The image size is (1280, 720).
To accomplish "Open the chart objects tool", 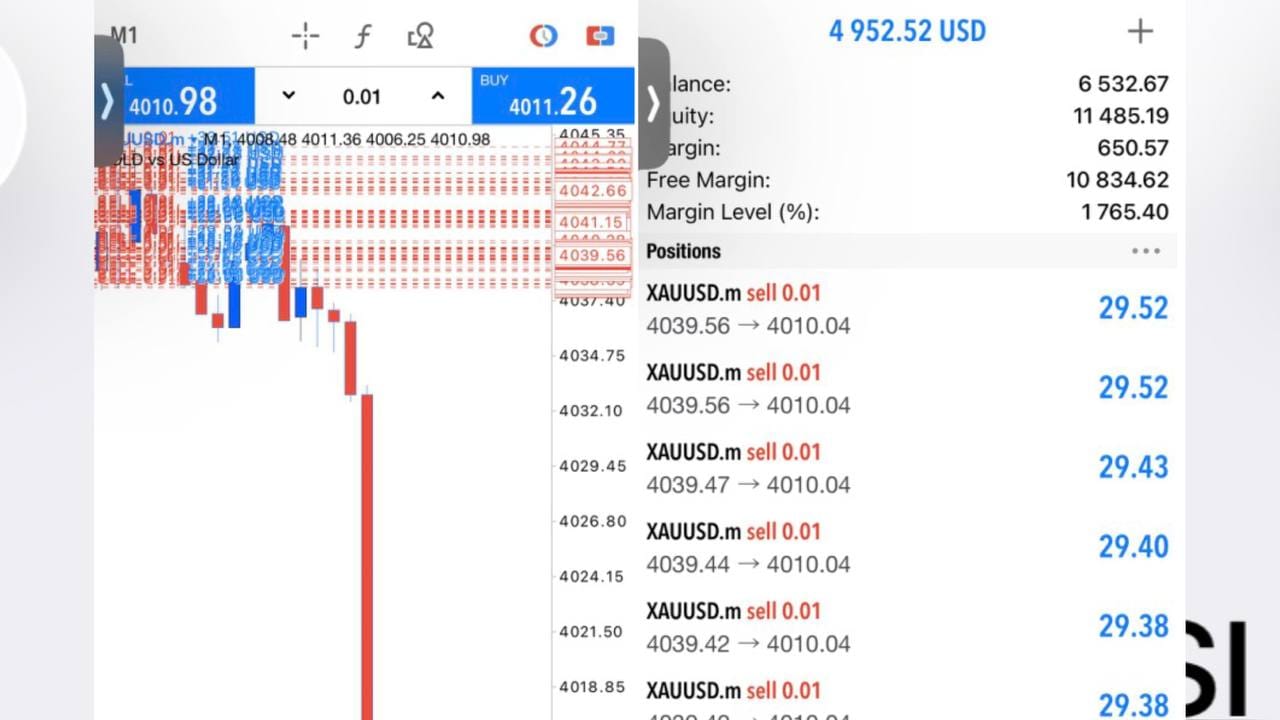I will click(420, 37).
